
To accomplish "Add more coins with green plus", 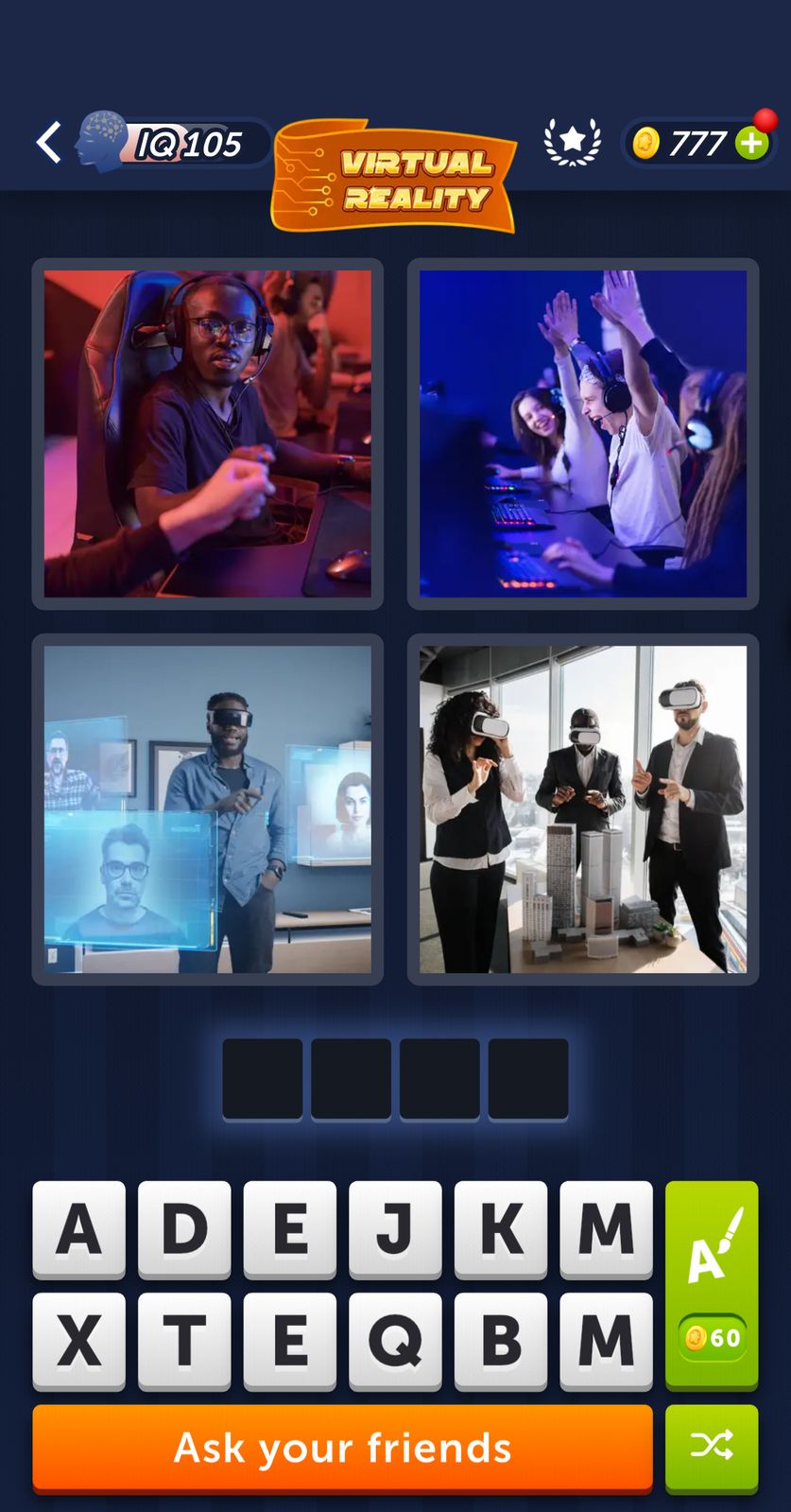I will pyautogui.click(x=752, y=144).
